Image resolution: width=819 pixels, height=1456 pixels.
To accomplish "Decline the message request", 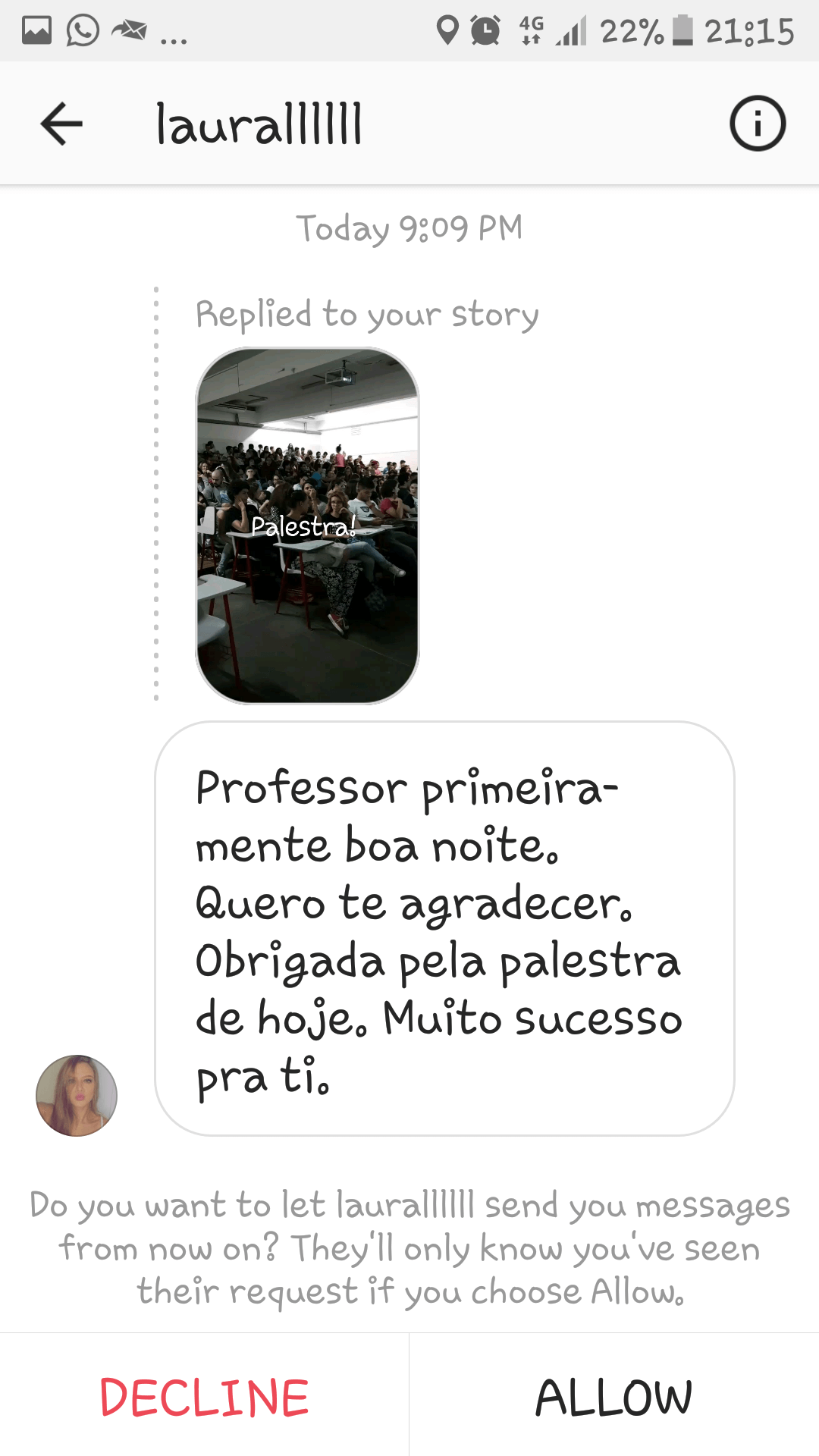I will coord(204,1398).
